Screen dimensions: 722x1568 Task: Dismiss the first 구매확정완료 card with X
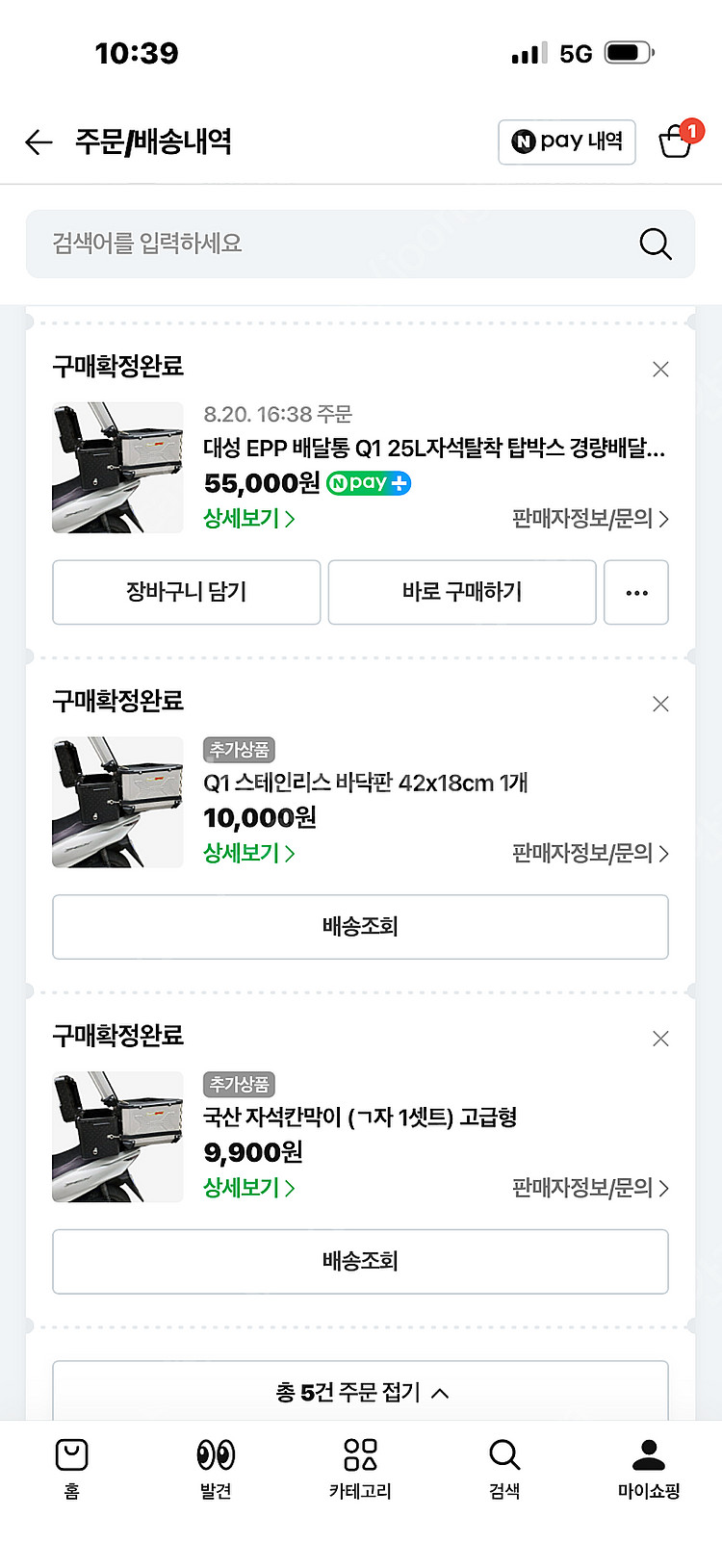tap(659, 369)
